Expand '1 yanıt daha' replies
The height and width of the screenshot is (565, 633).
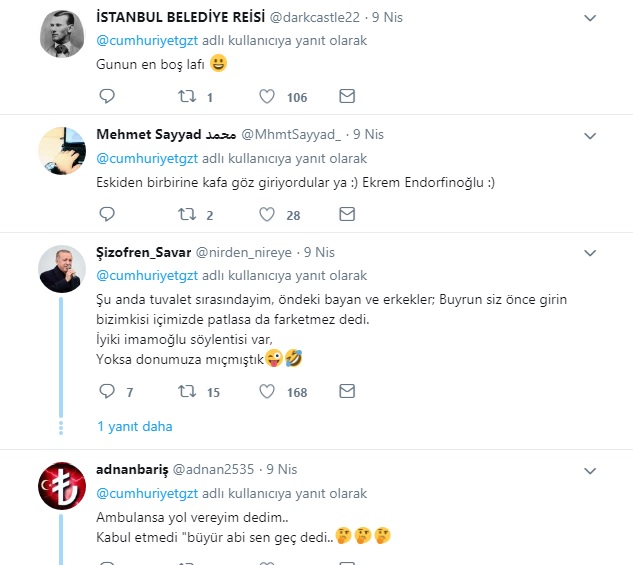point(134,426)
